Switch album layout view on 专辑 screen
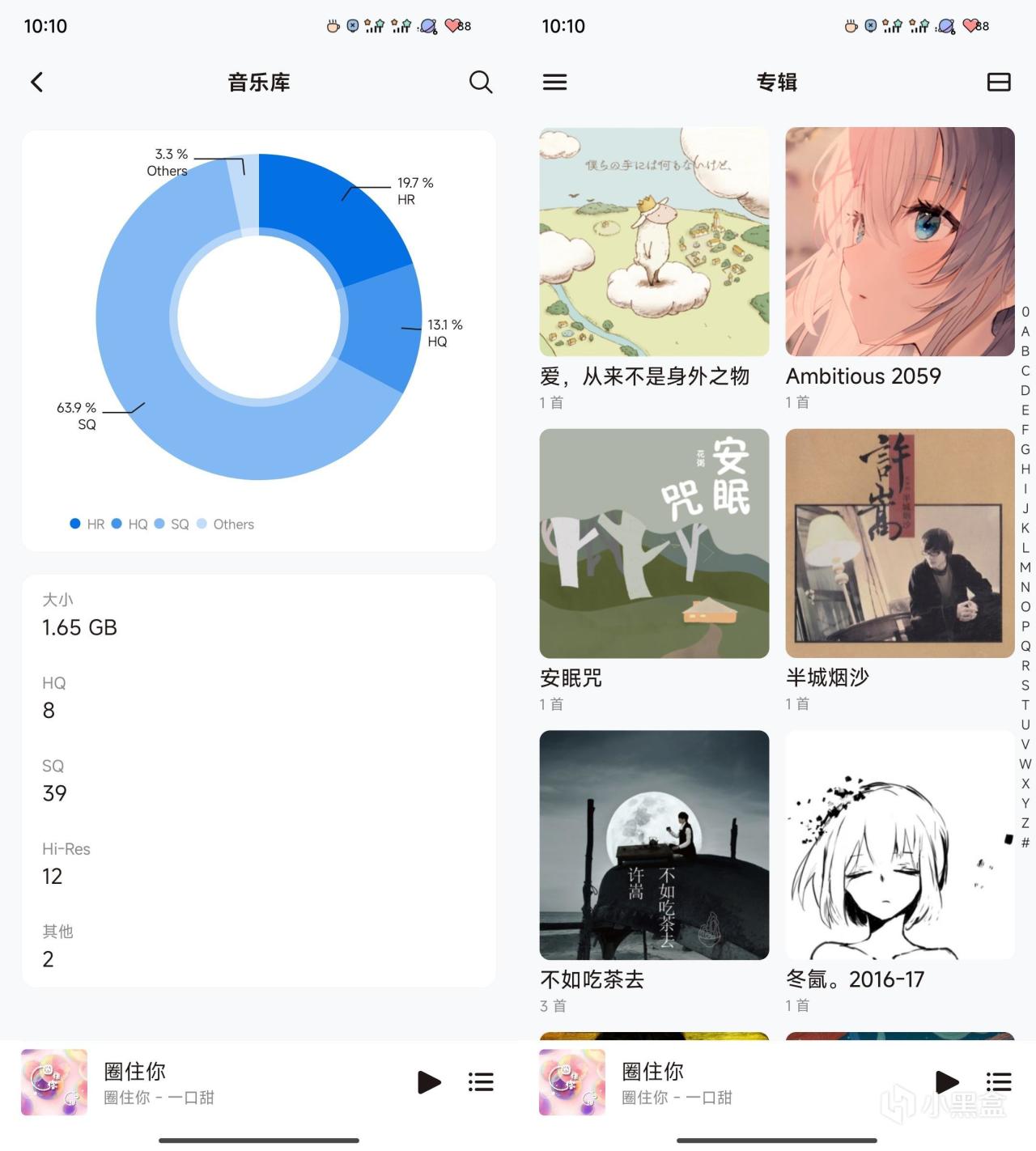This screenshot has height=1151, width=1036. coord(999,82)
